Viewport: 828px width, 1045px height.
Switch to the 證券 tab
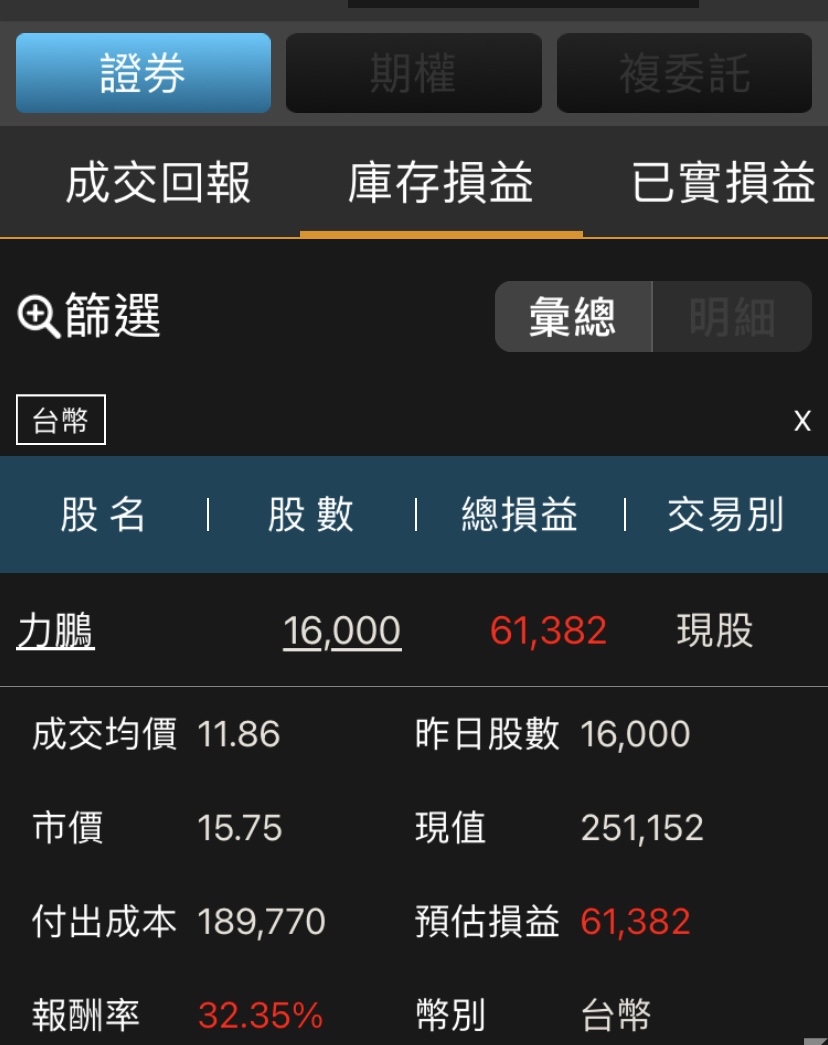tap(143, 73)
